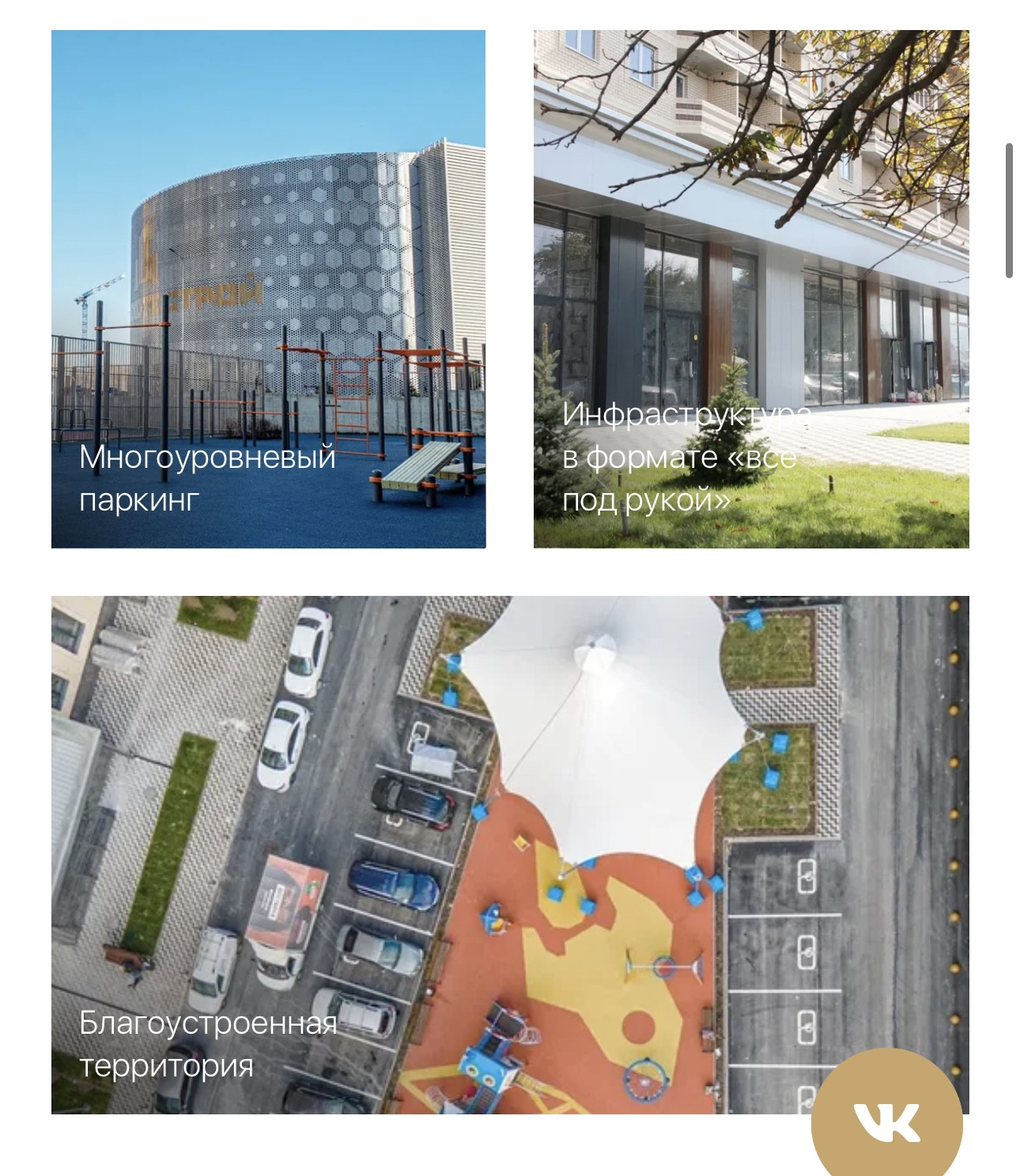Open the Многоуровневый паркинг tile

pos(268,289)
